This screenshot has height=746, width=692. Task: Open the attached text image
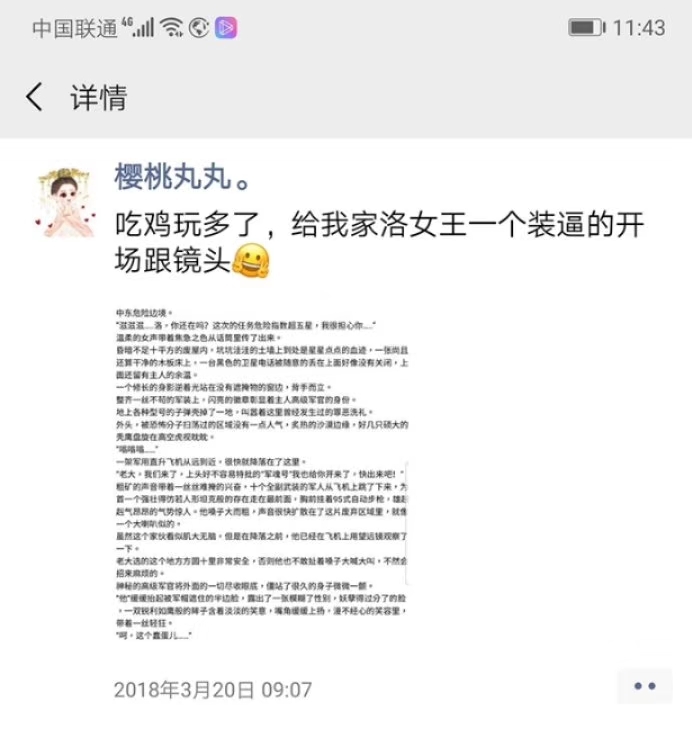(x=262, y=474)
